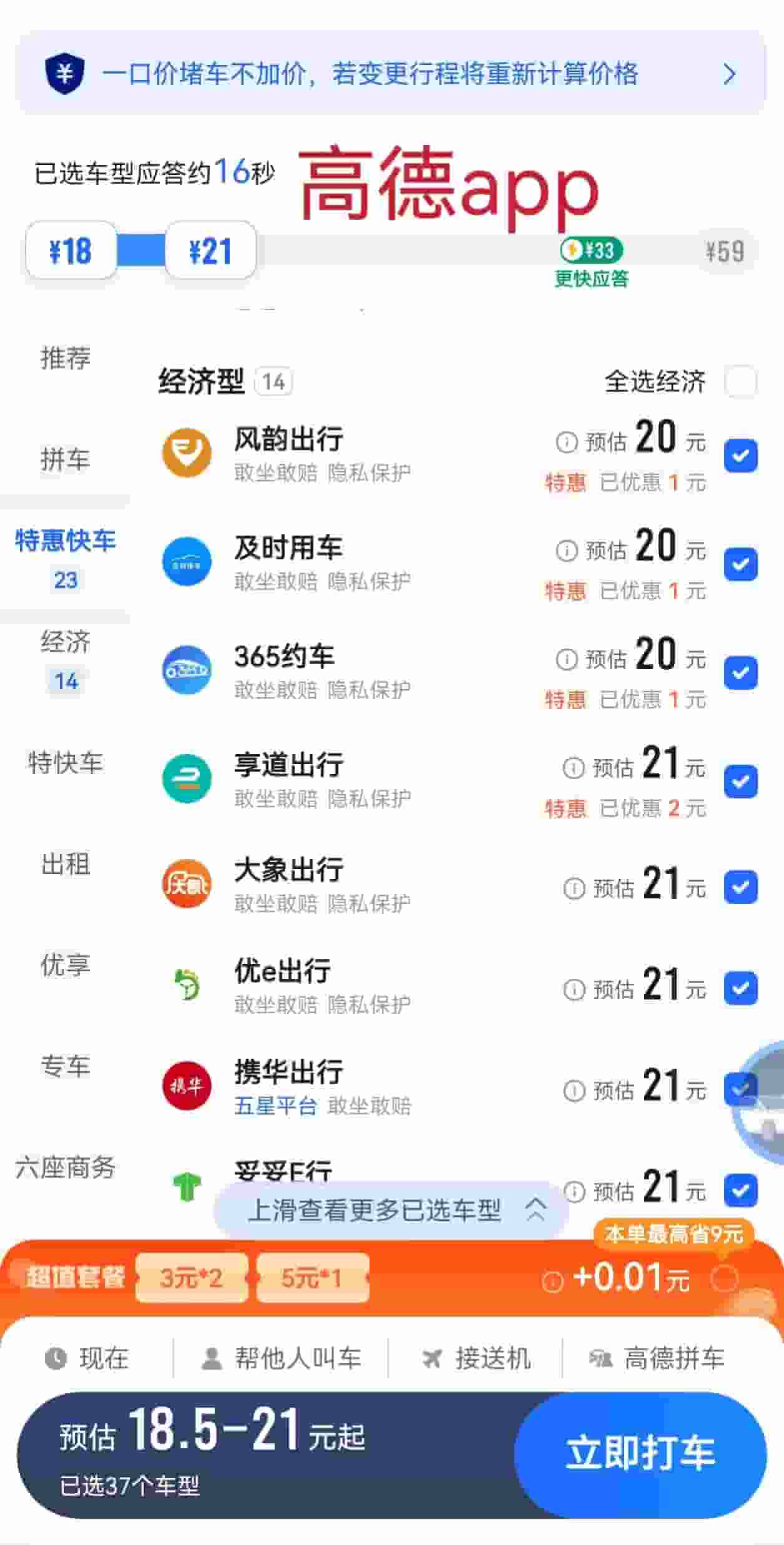Deselect 享道出行 checkbox

tap(740, 782)
